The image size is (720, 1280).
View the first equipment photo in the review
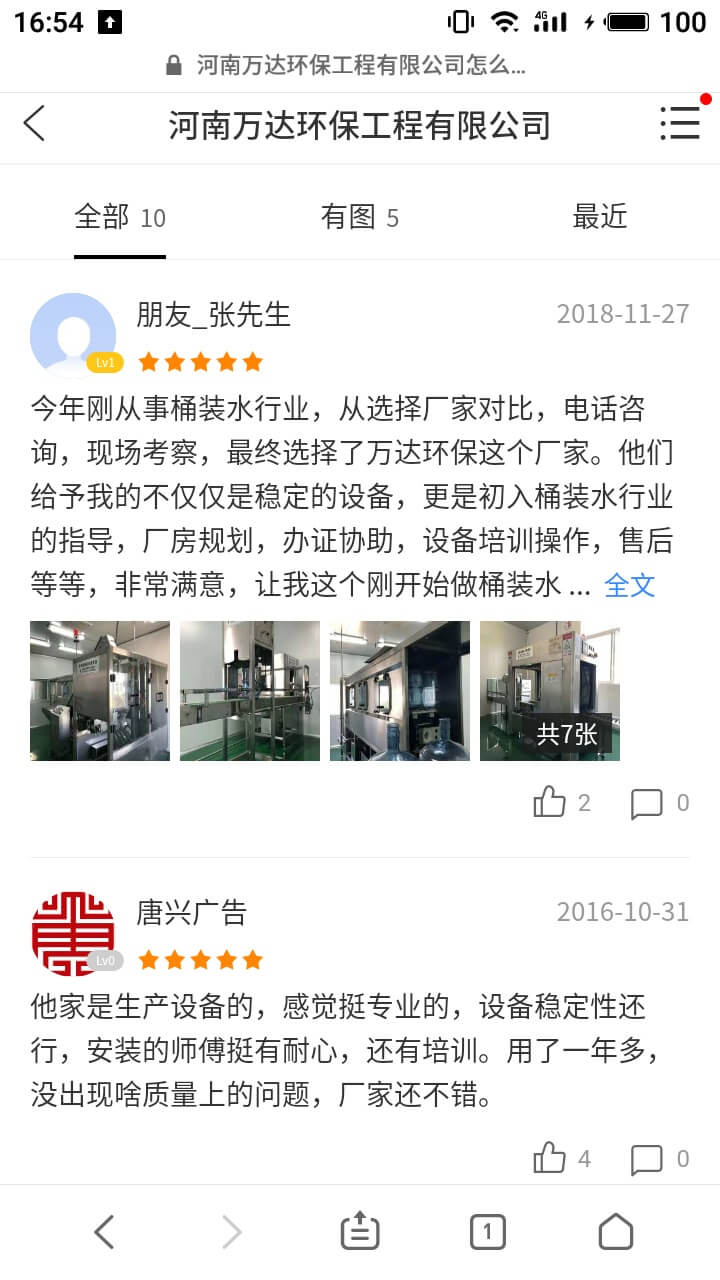[99, 690]
